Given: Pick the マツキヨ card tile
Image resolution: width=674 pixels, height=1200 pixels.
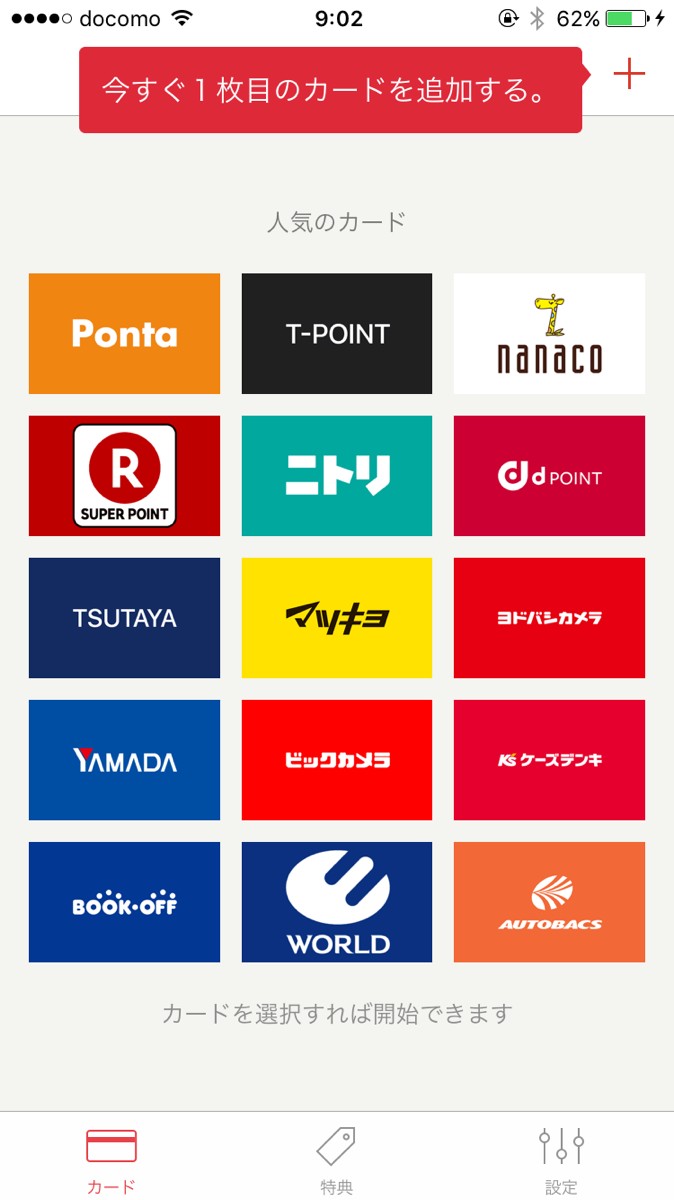Looking at the screenshot, I should pyautogui.click(x=337, y=618).
